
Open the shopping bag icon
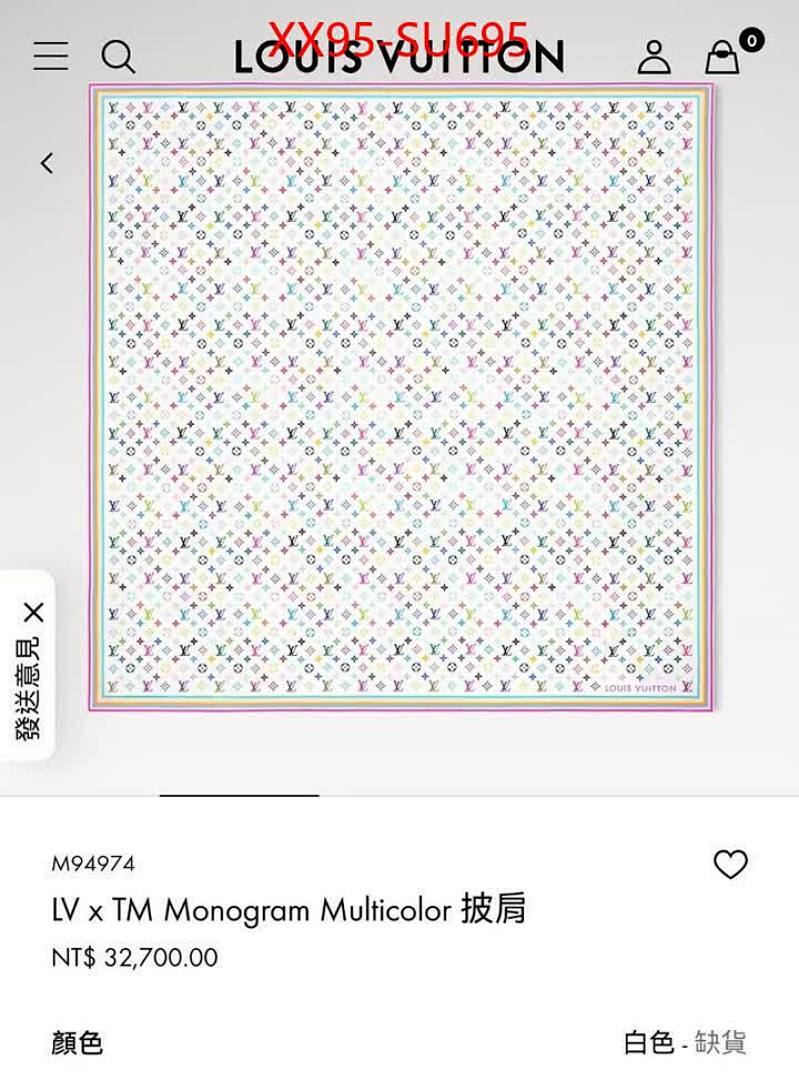pos(719,57)
